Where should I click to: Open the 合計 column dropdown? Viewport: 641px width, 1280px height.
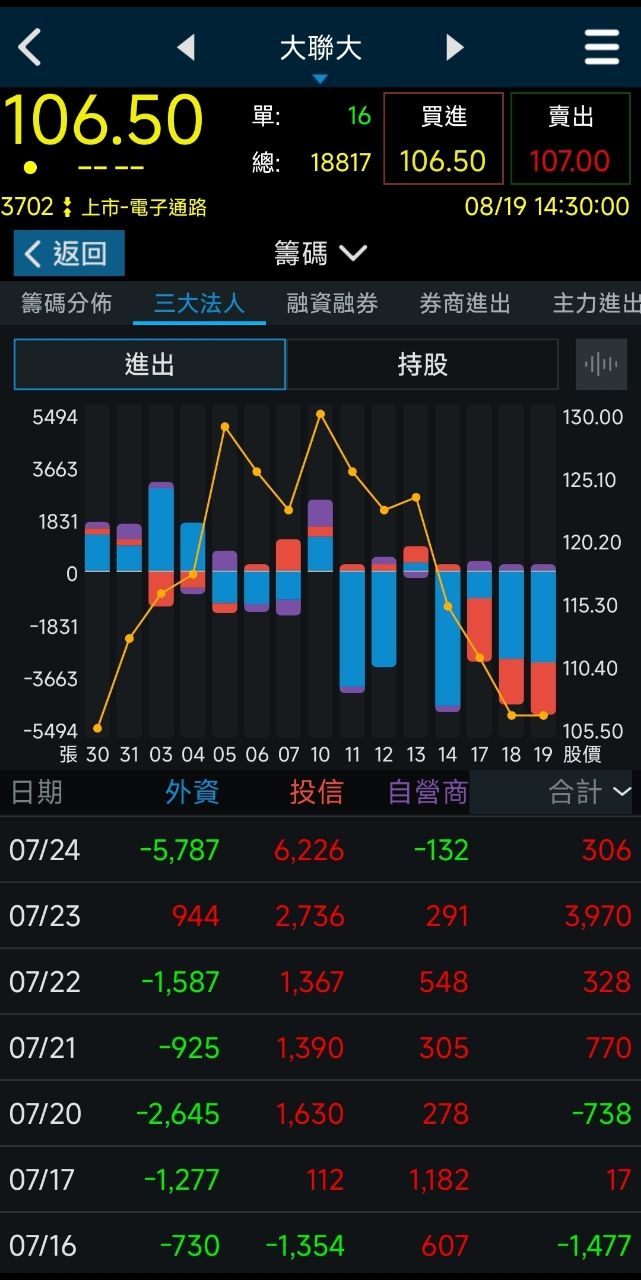(x=590, y=793)
